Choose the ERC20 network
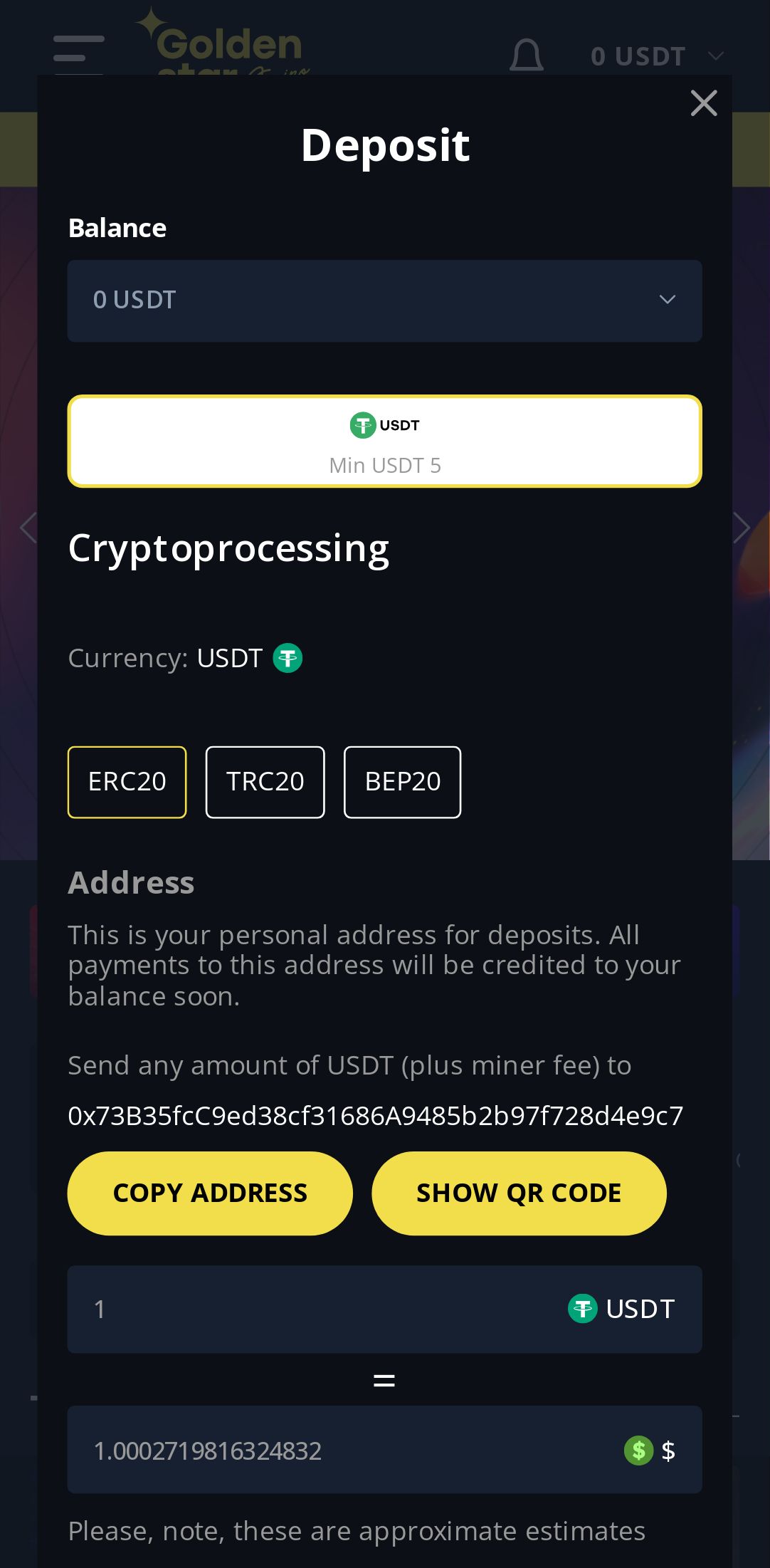 click(x=127, y=782)
